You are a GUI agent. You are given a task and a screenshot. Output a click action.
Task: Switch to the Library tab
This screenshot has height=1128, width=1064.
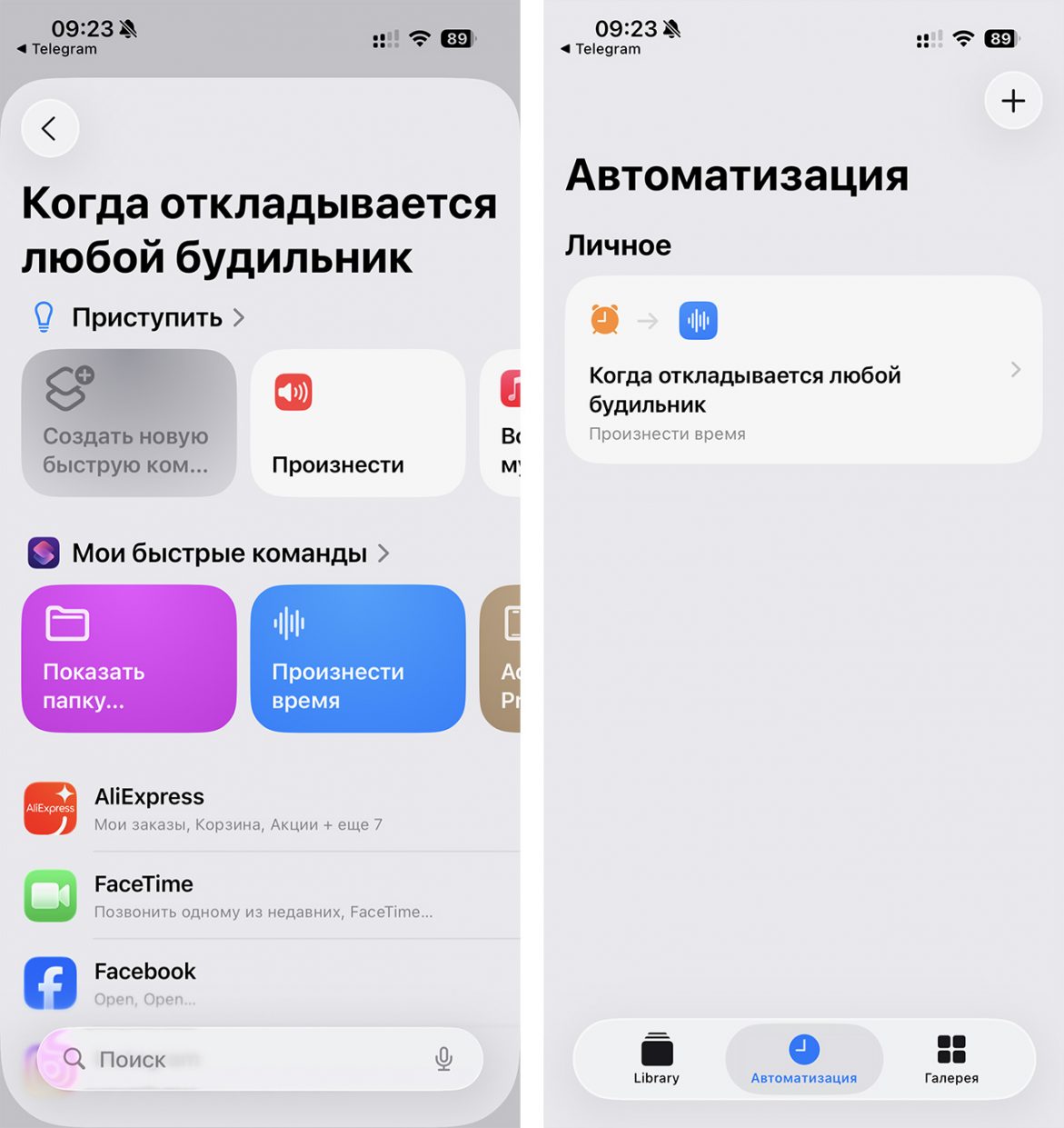(656, 1059)
